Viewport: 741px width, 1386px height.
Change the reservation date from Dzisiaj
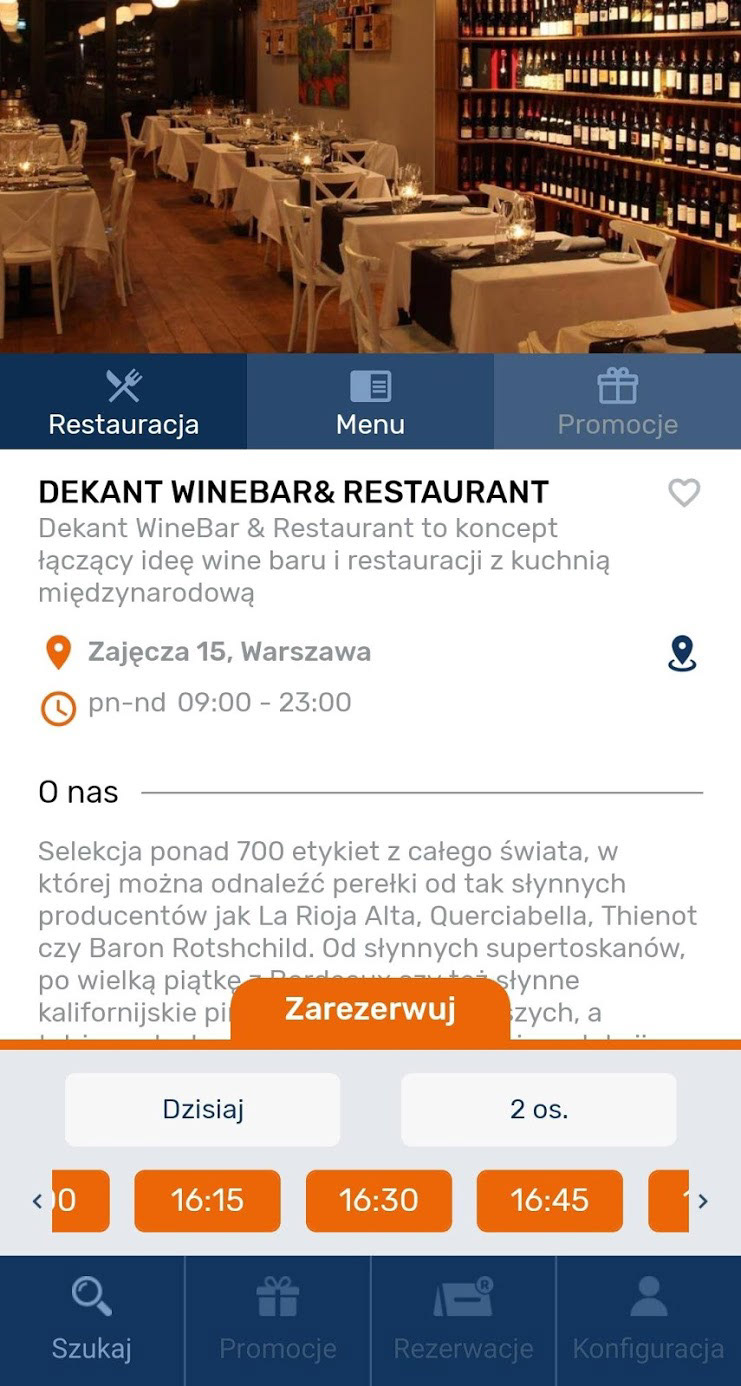click(x=203, y=1109)
